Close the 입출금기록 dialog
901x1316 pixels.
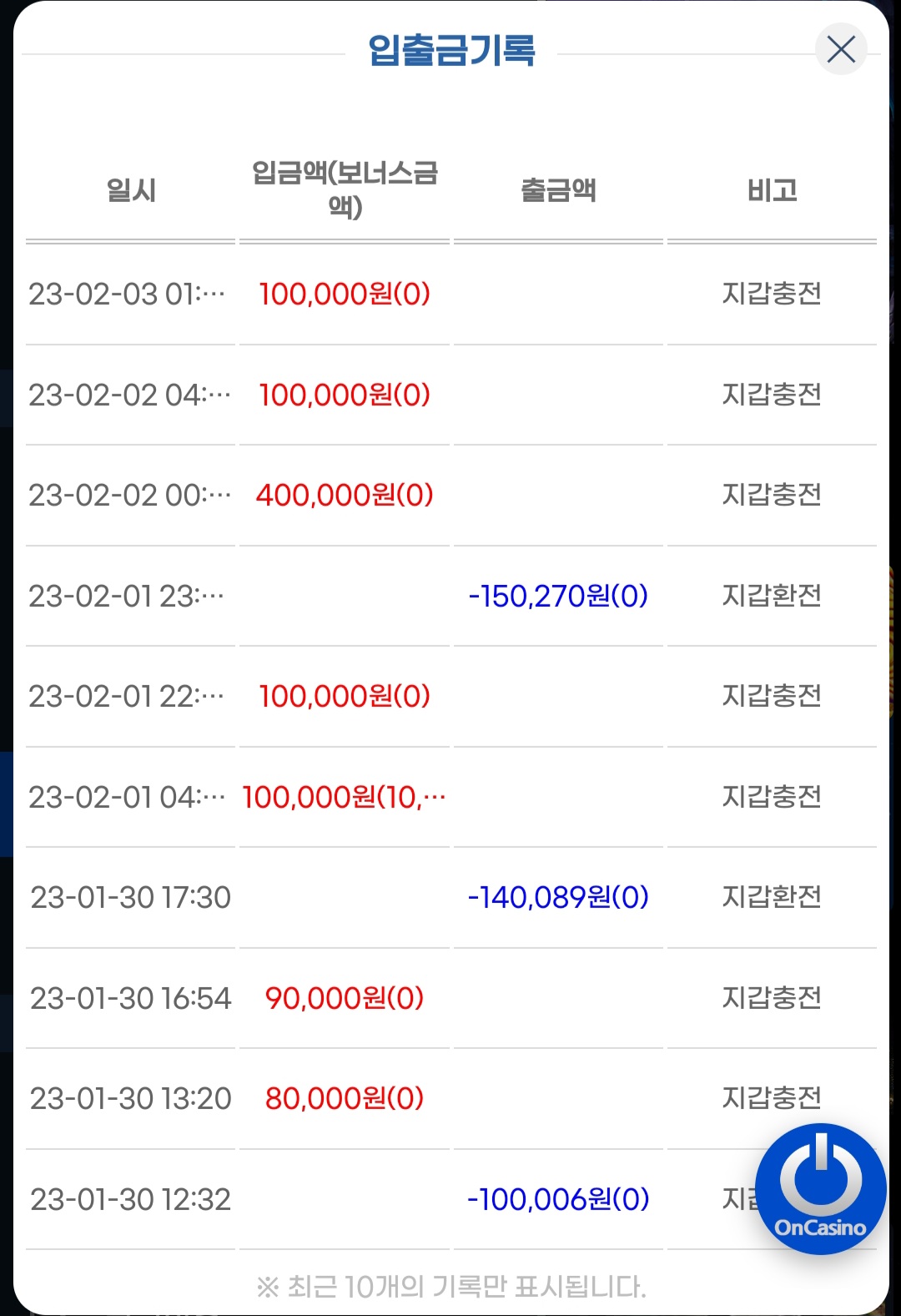pyautogui.click(x=841, y=49)
